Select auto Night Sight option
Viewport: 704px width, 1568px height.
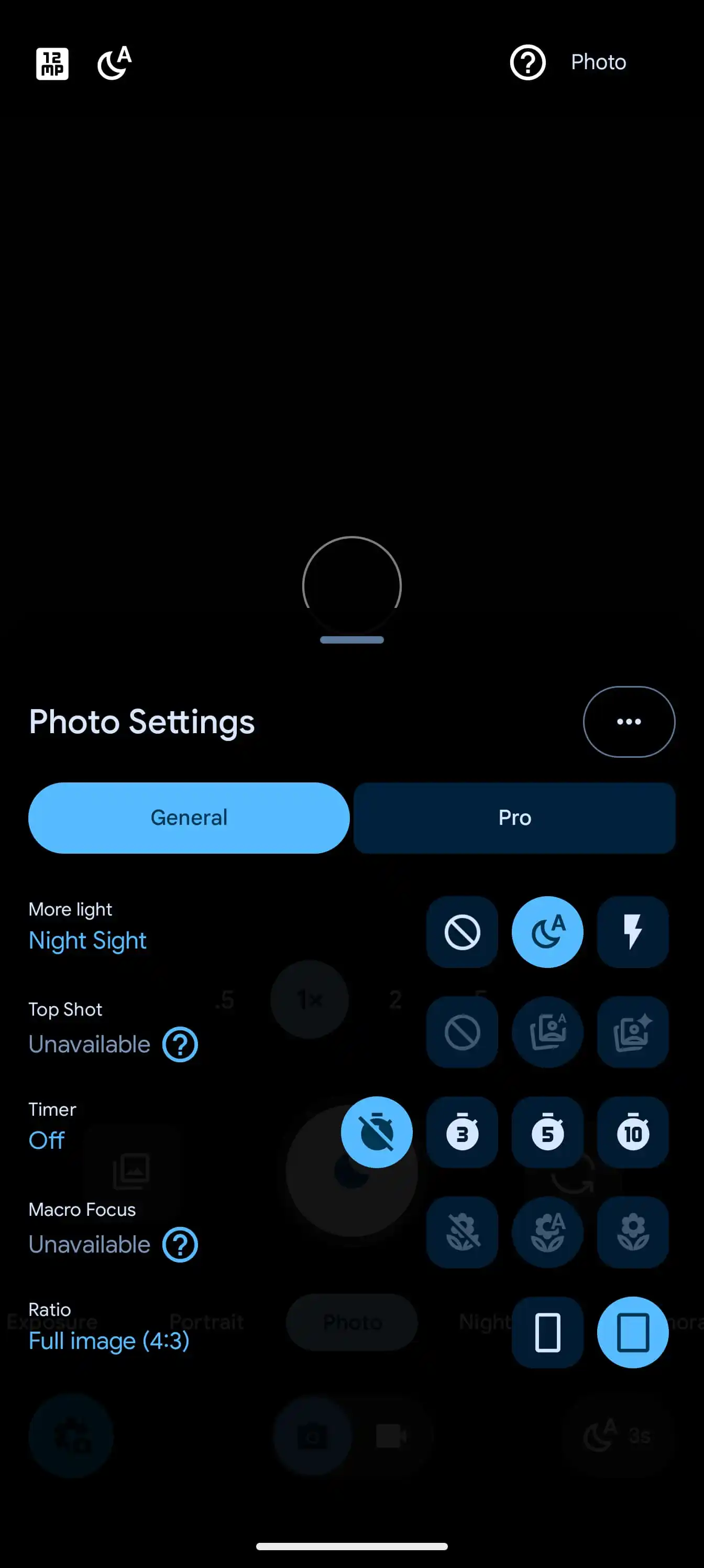[547, 932]
